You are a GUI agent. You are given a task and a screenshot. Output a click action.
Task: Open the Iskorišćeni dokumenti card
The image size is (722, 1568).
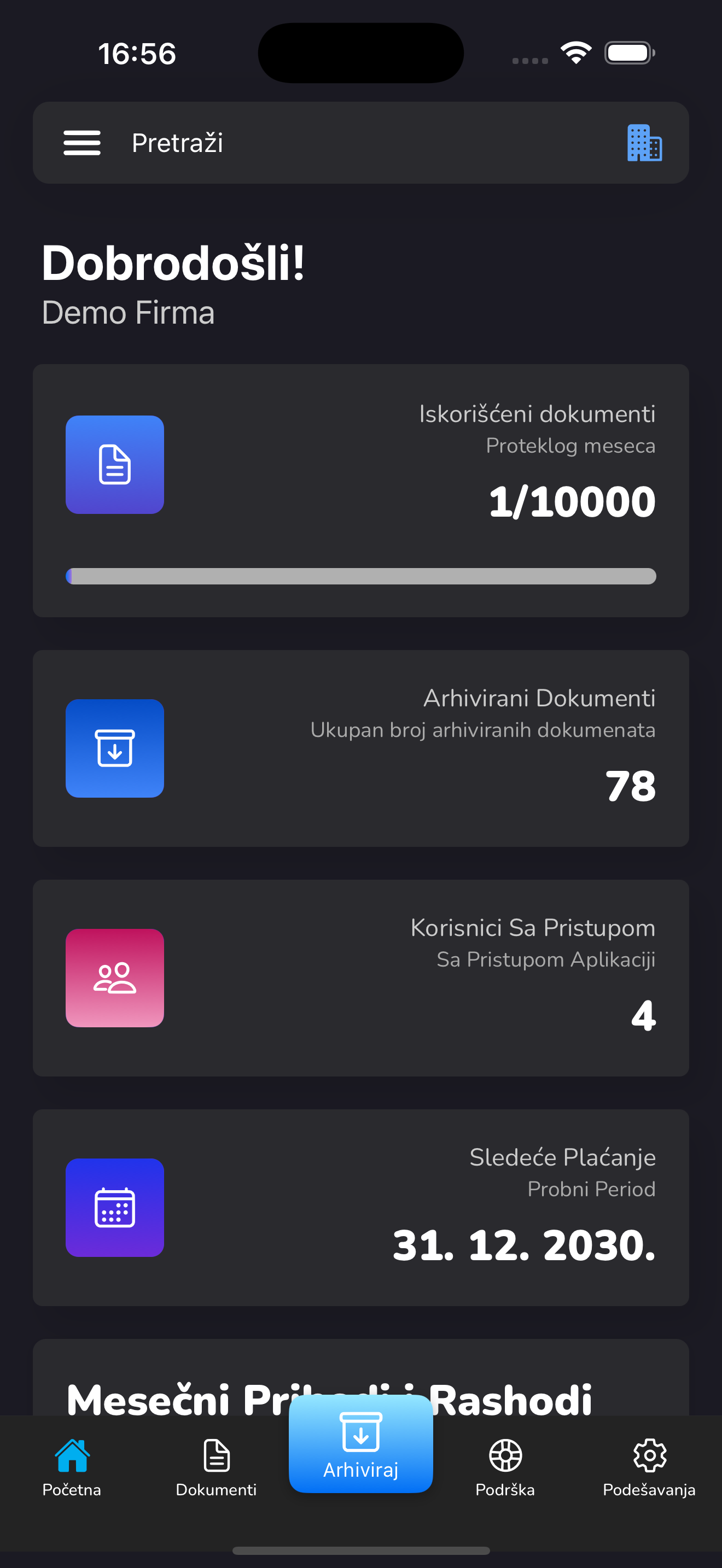(360, 490)
